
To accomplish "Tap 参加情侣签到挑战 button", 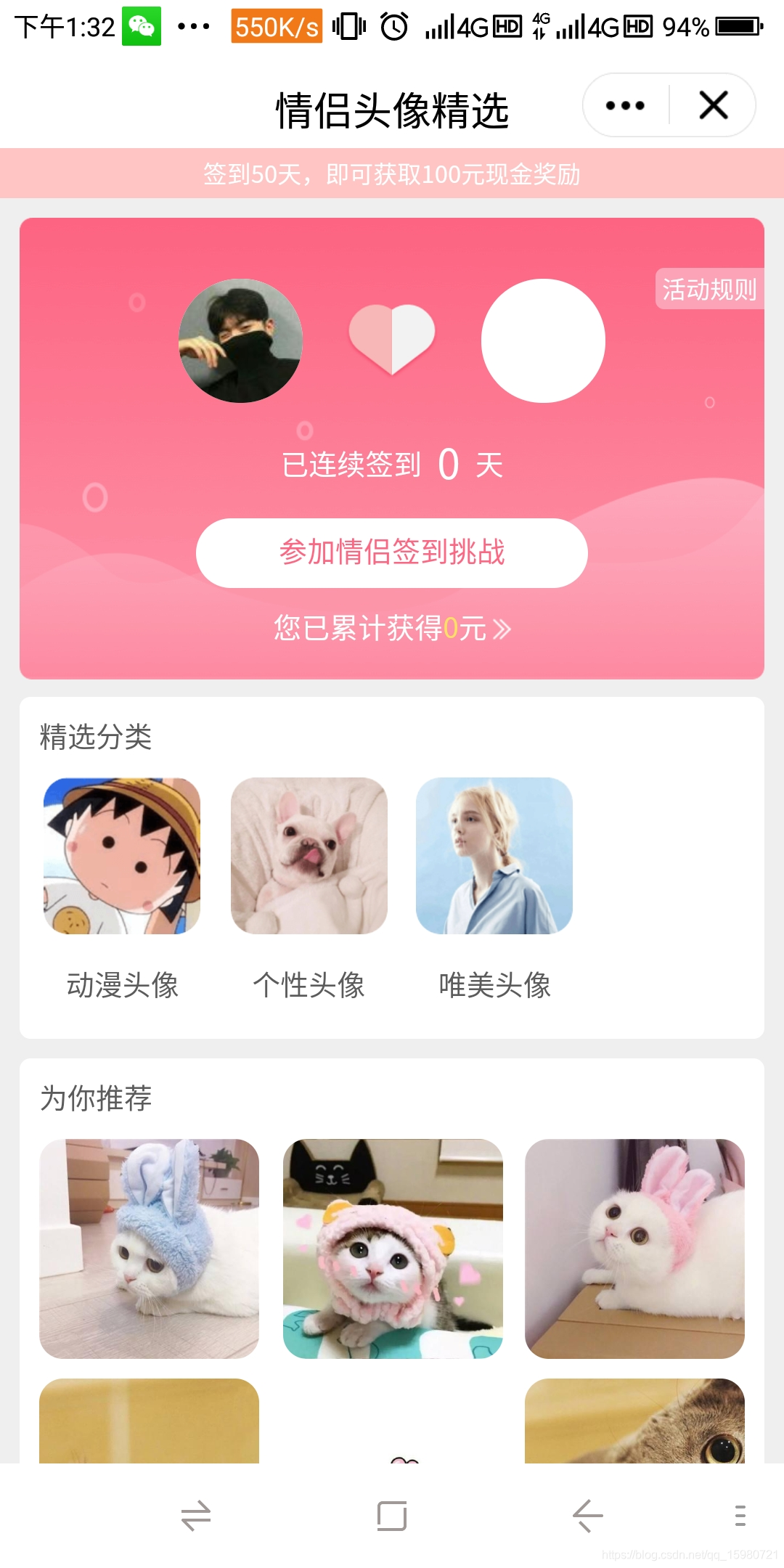I will 392,552.
